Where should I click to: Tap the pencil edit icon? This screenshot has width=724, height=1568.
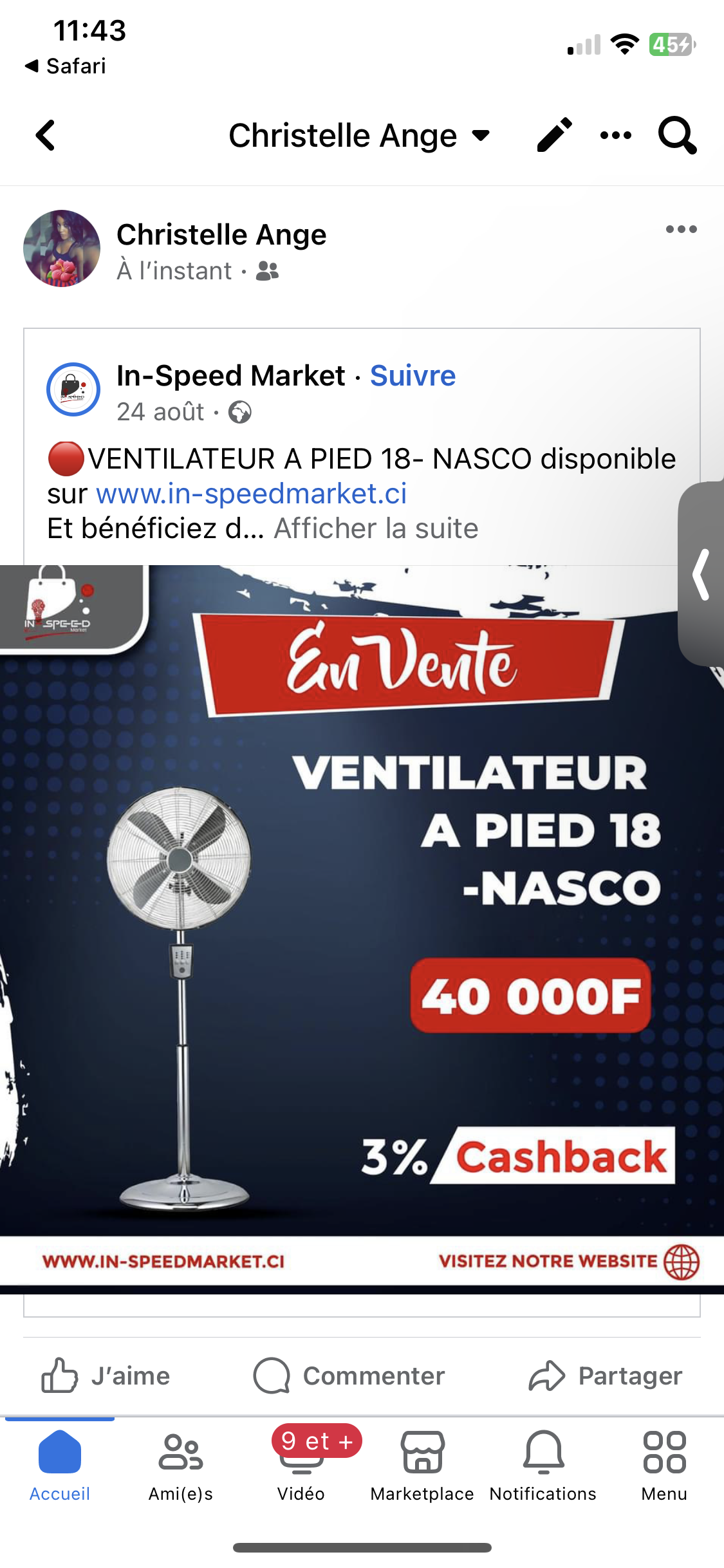(554, 135)
